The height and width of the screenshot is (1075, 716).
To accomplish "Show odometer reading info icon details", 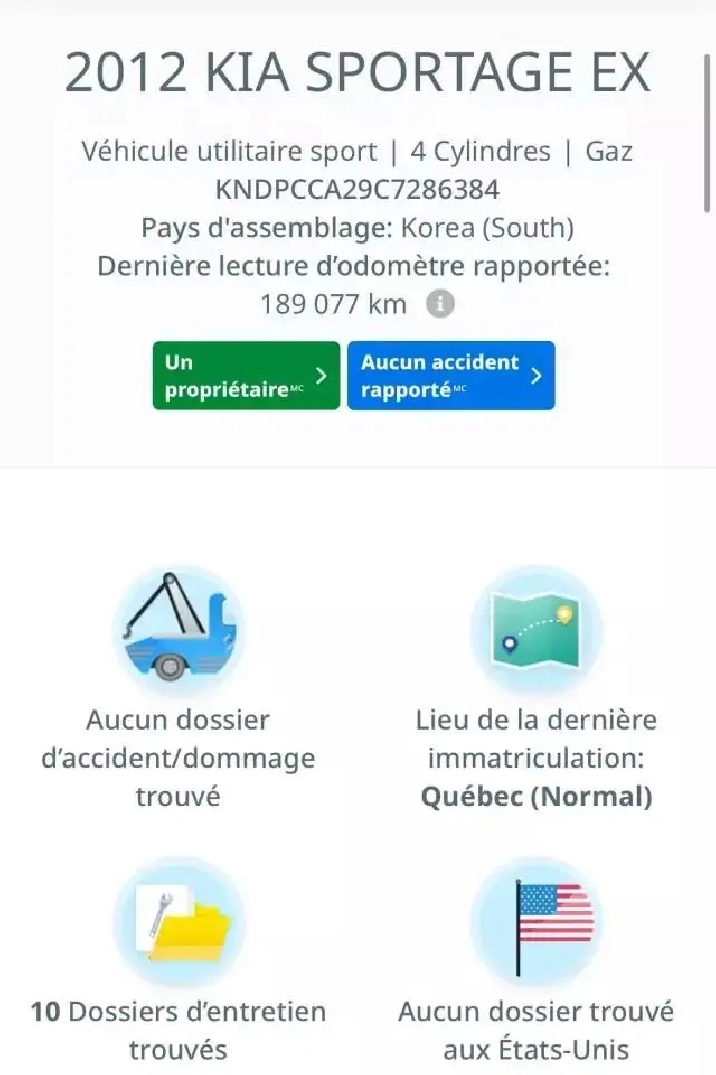I will (x=440, y=304).
